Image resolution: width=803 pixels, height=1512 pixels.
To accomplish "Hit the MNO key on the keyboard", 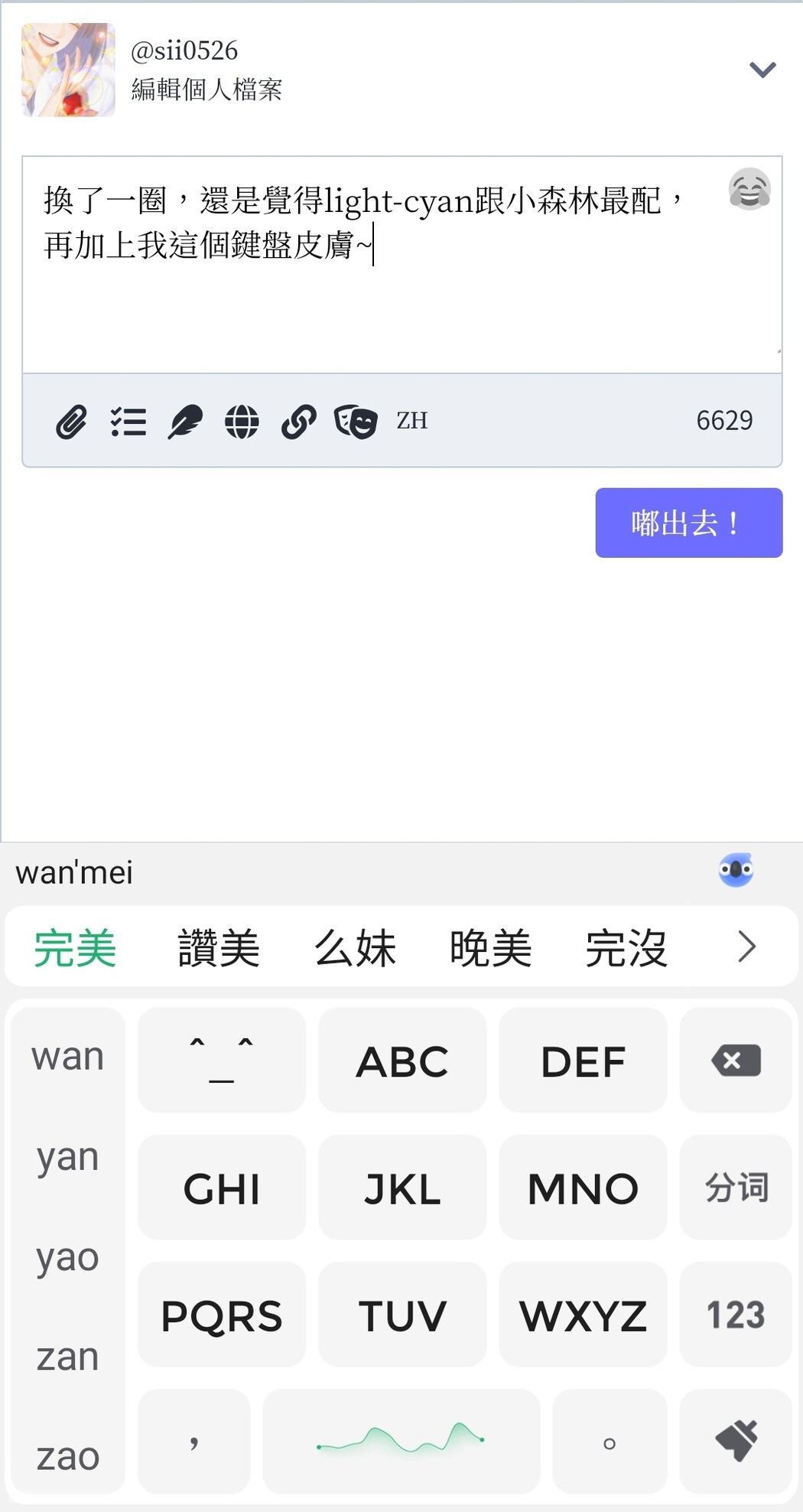I will click(583, 1187).
